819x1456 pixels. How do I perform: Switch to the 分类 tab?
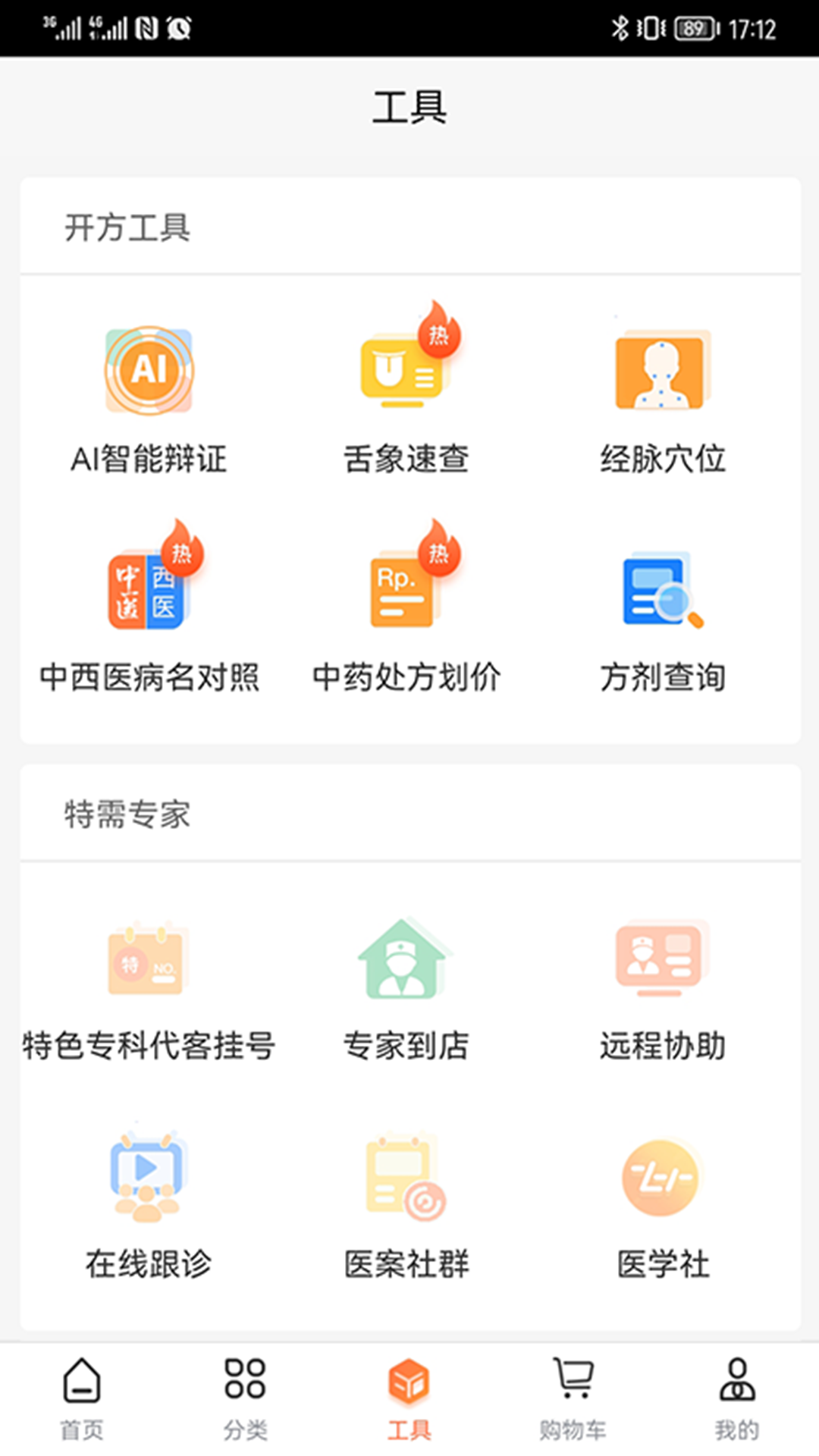[246, 1398]
